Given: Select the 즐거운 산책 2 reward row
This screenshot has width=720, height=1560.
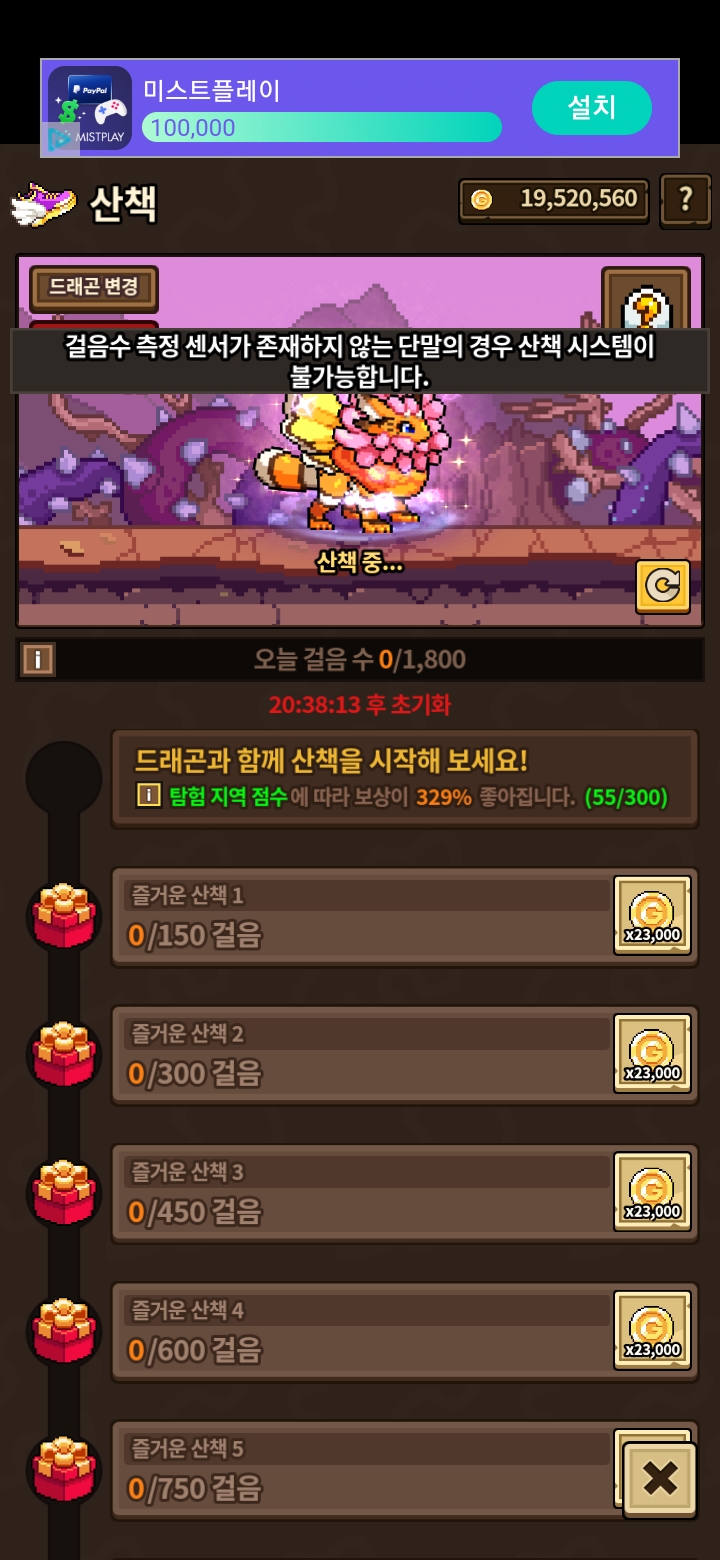Looking at the screenshot, I should click(x=404, y=1056).
